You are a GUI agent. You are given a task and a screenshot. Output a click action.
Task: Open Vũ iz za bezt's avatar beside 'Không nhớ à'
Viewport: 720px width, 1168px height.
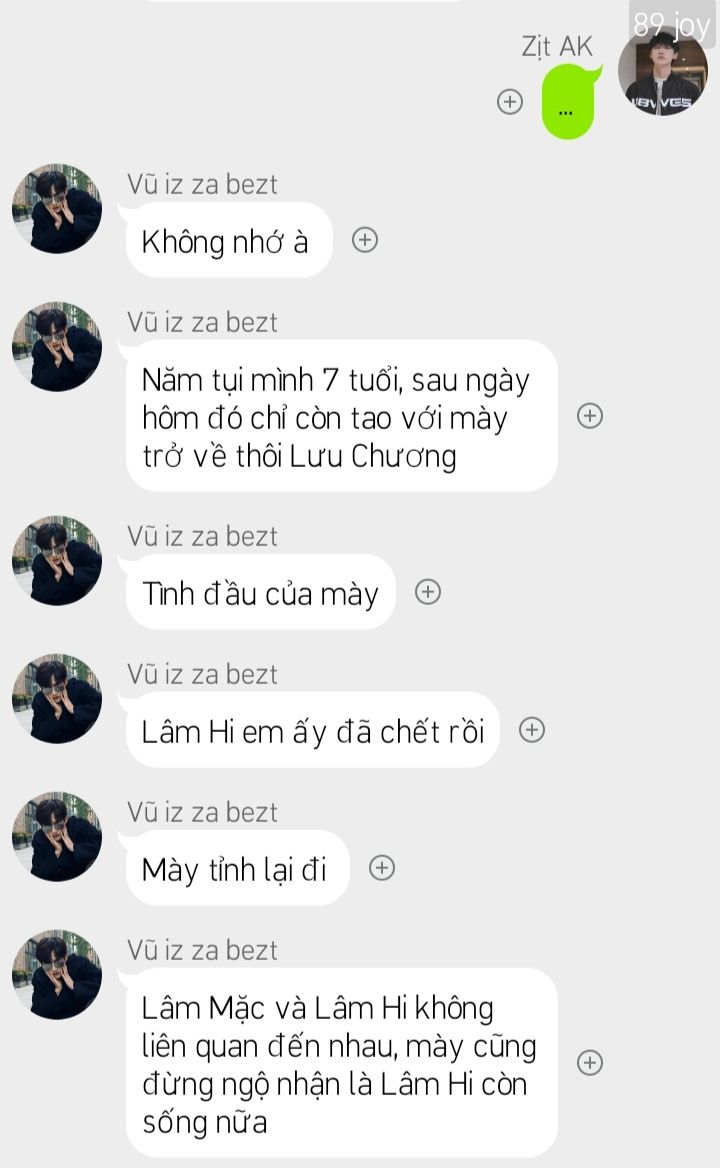(56, 209)
